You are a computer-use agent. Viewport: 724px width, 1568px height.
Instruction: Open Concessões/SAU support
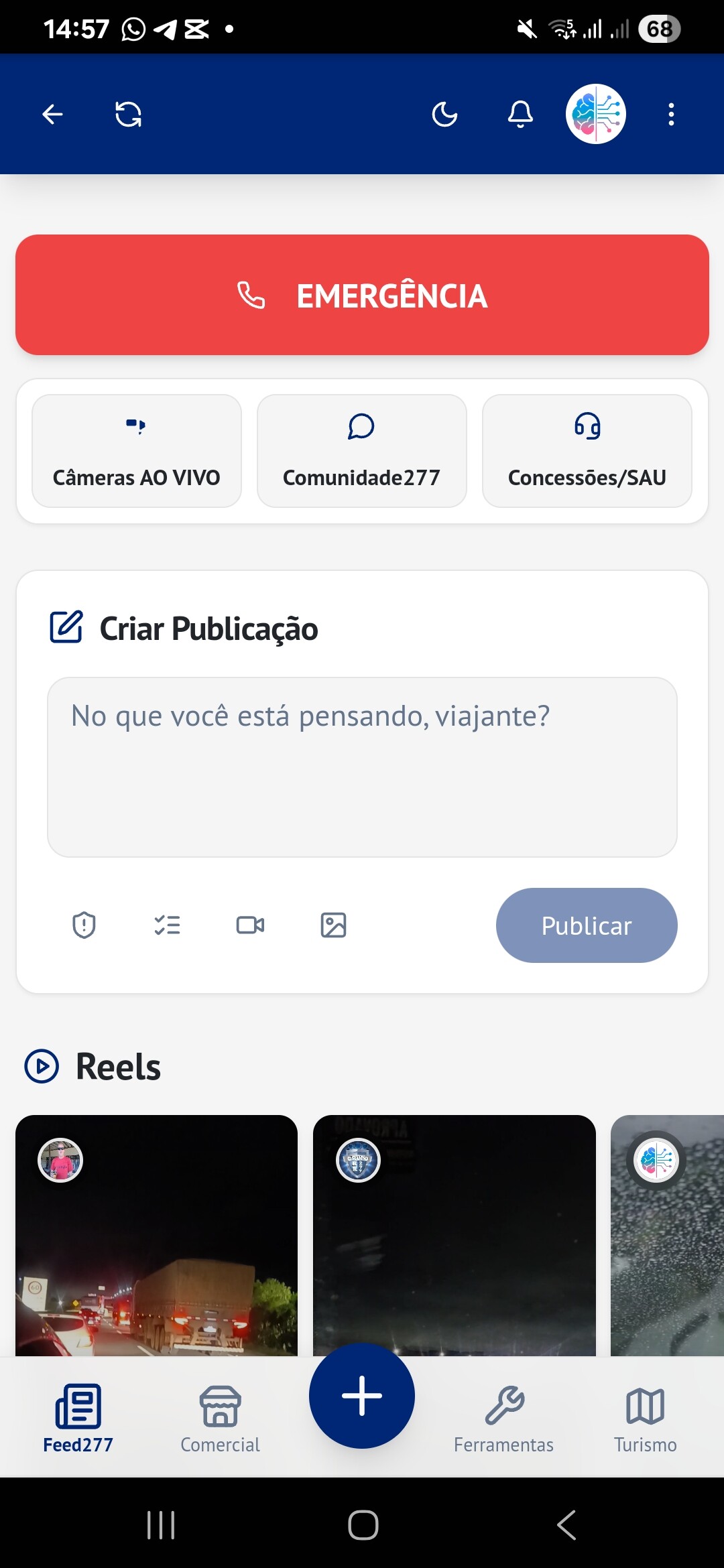click(x=587, y=451)
